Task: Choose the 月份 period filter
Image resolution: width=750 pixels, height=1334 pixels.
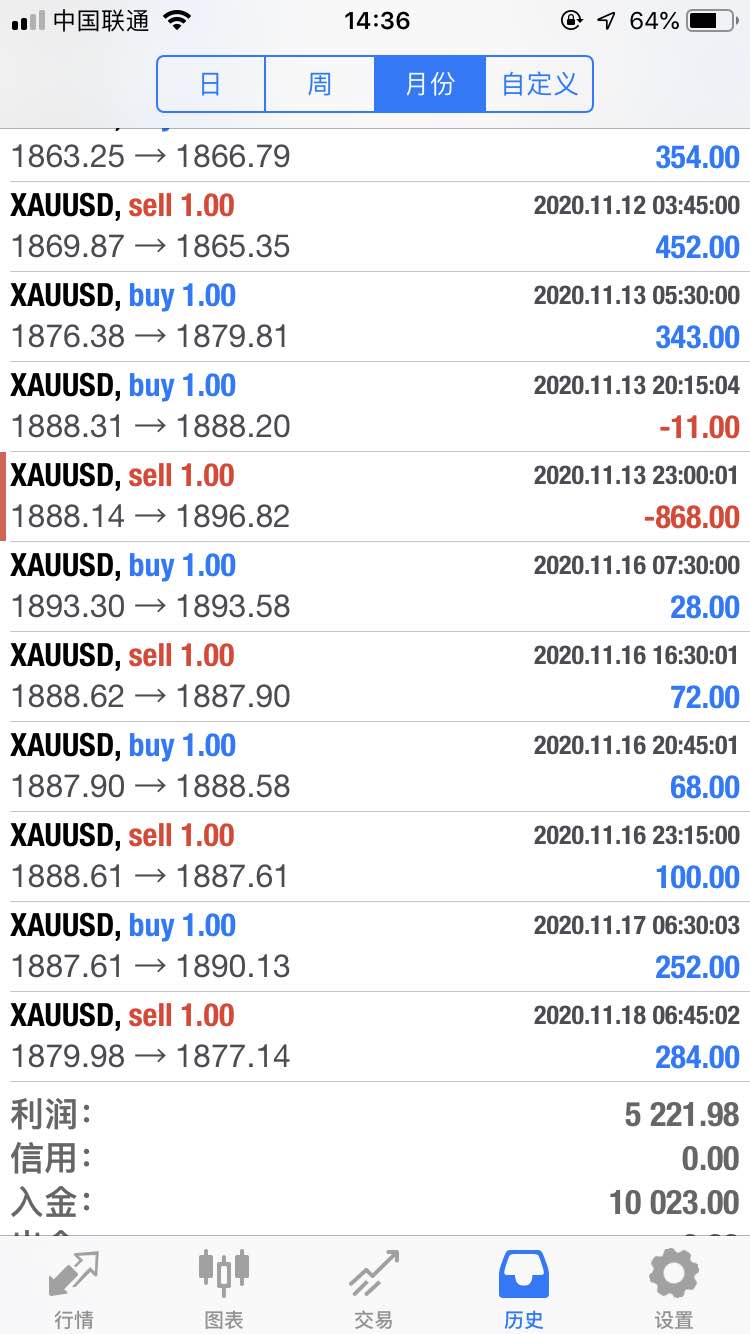Action: 430,84
